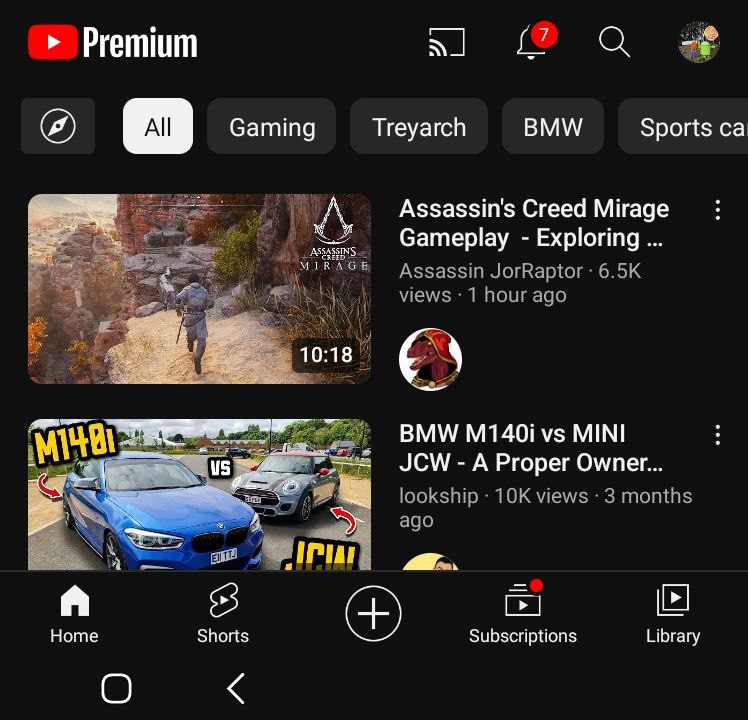Play the Assassin's Creed Mirage video
This screenshot has height=720, width=748.
(x=199, y=289)
